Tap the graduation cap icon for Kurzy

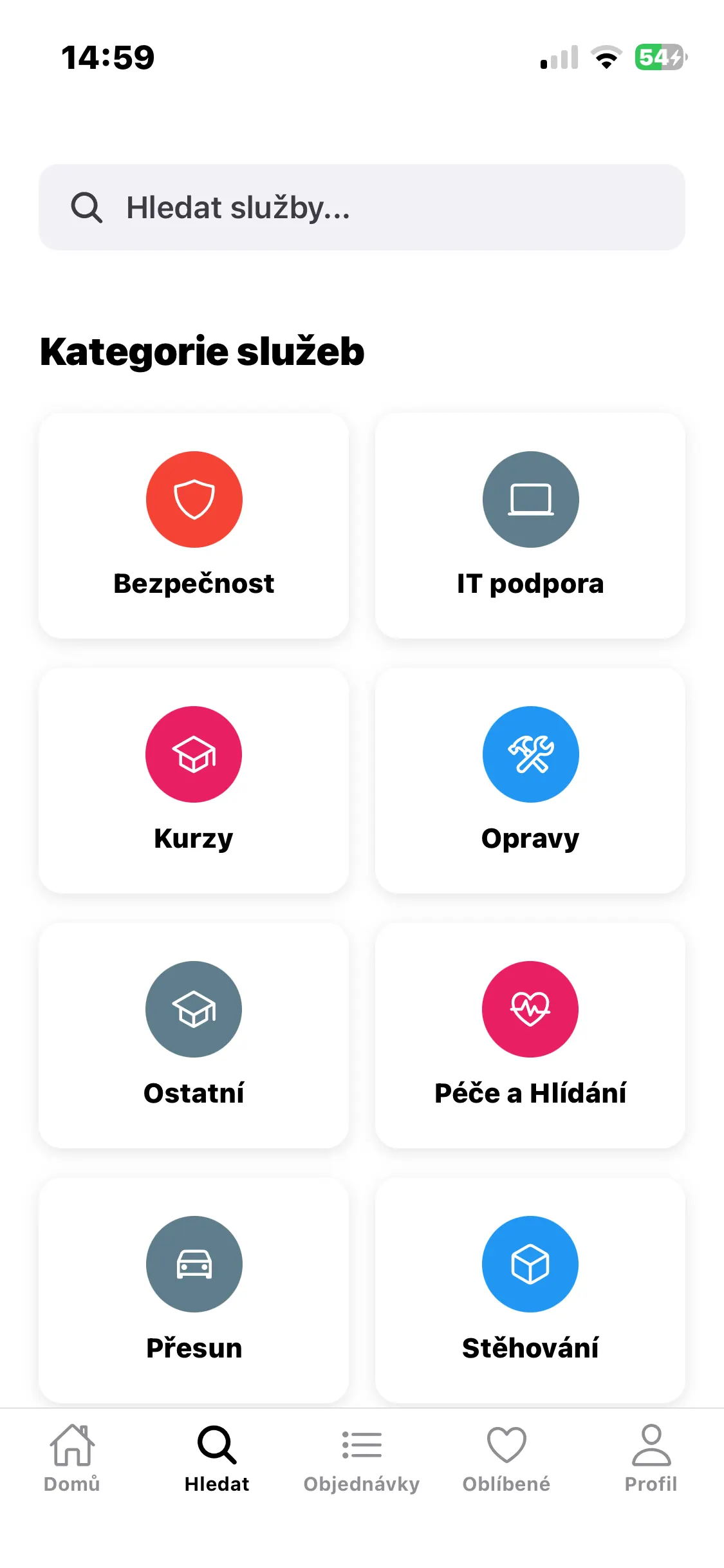pos(194,754)
